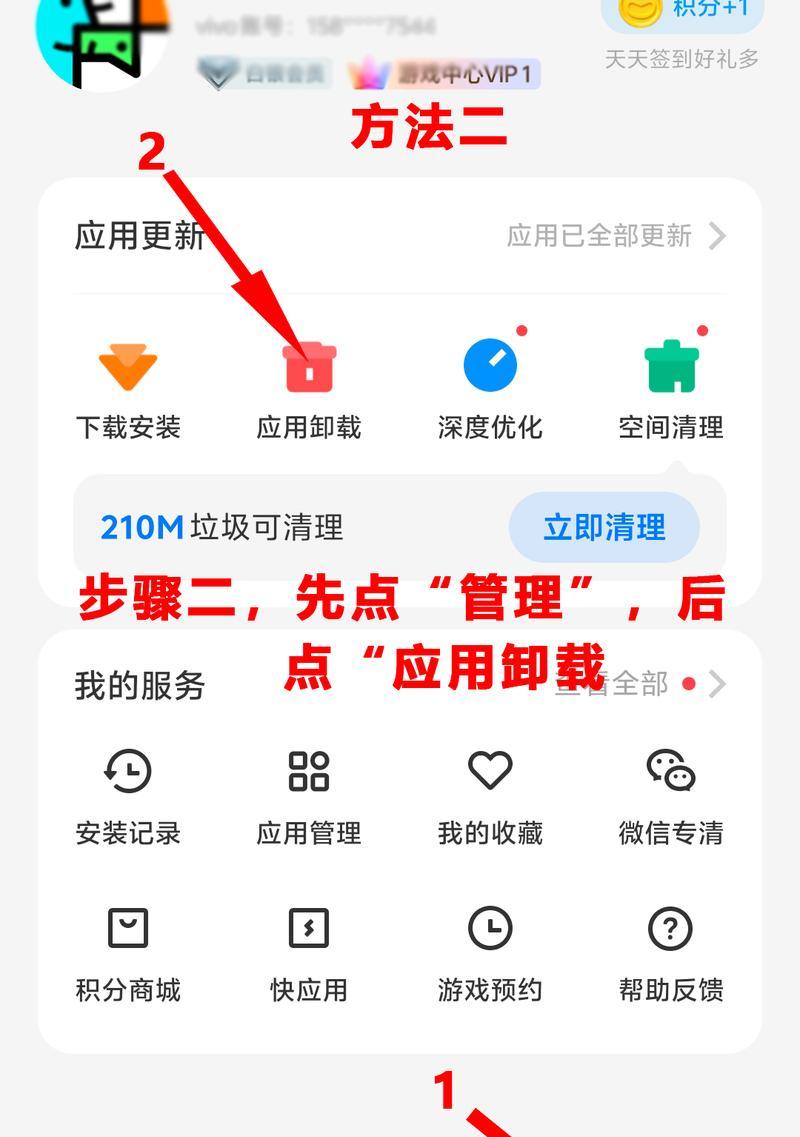Open 我的收藏 favorites
The image size is (800, 1137).
[490, 796]
